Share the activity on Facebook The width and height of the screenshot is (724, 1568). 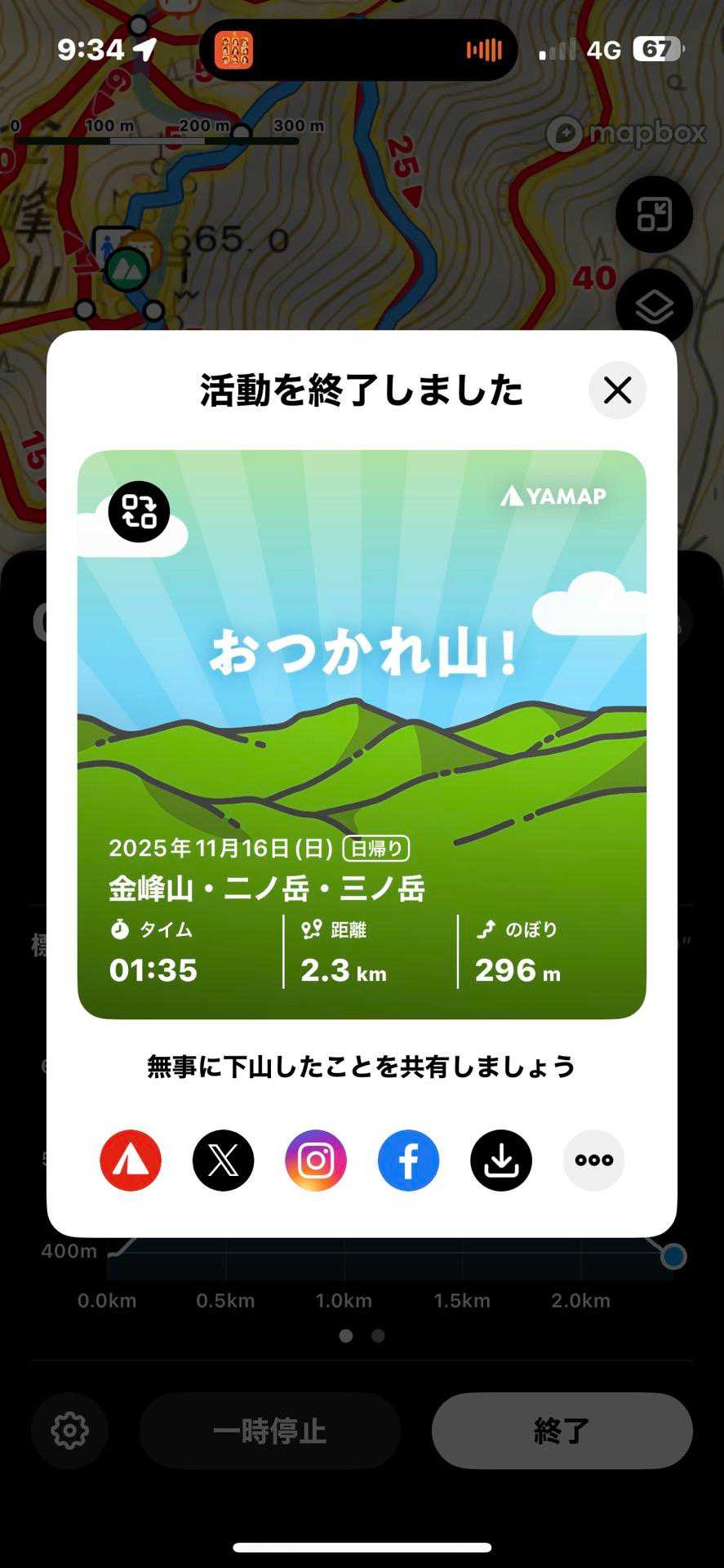pos(408,1160)
